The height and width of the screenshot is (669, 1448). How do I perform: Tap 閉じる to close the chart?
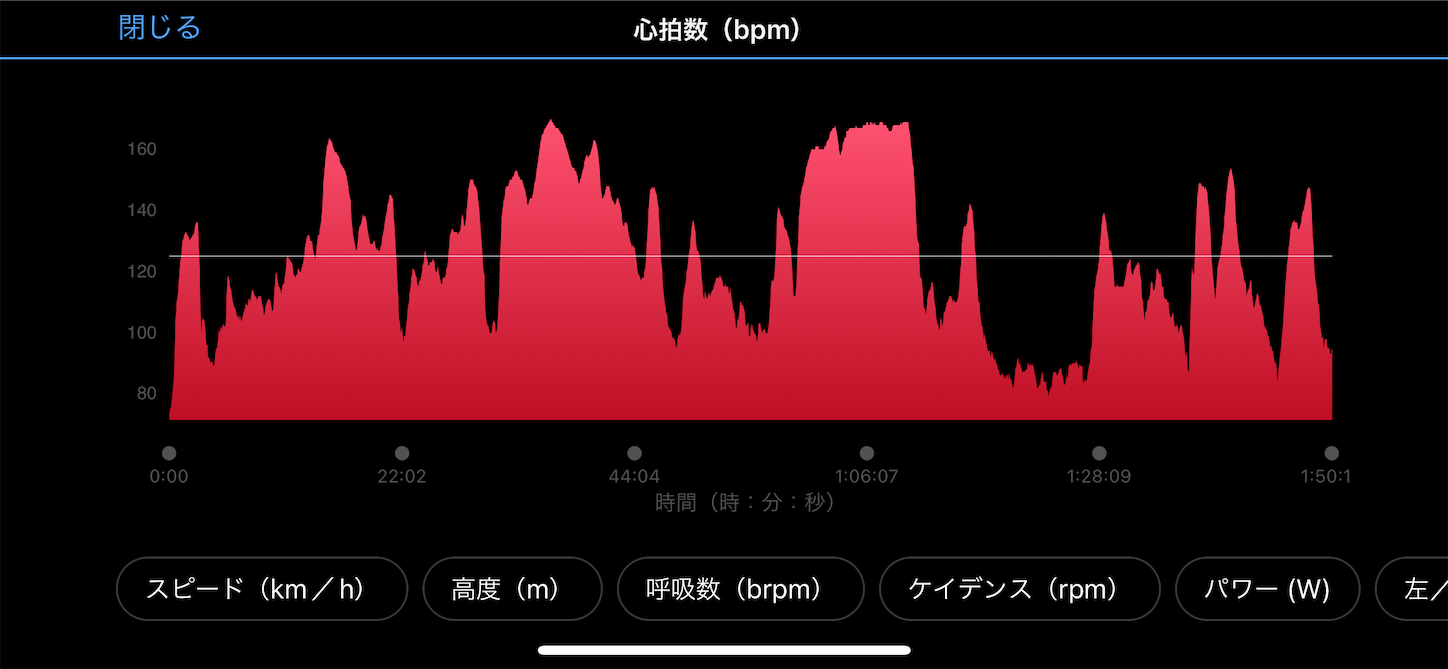pos(160,27)
